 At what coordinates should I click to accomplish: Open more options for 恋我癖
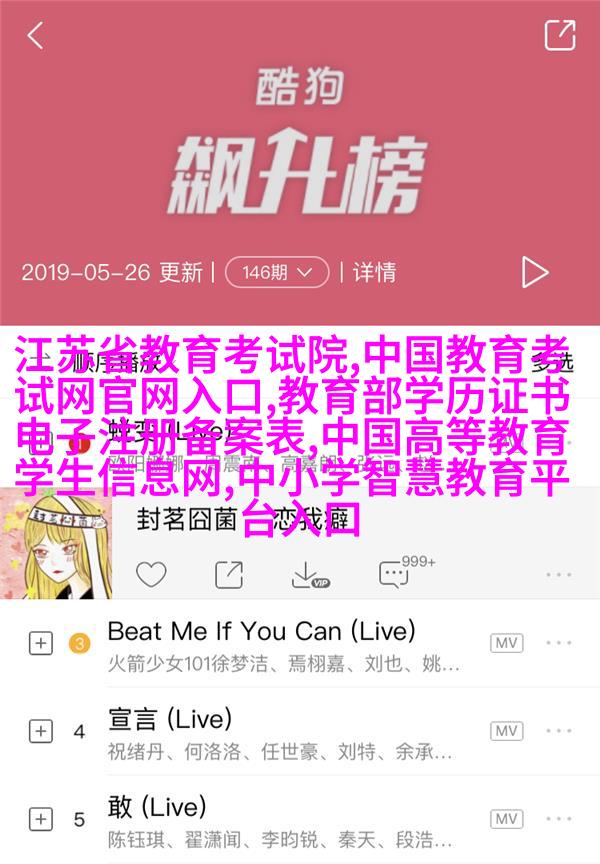(x=558, y=575)
